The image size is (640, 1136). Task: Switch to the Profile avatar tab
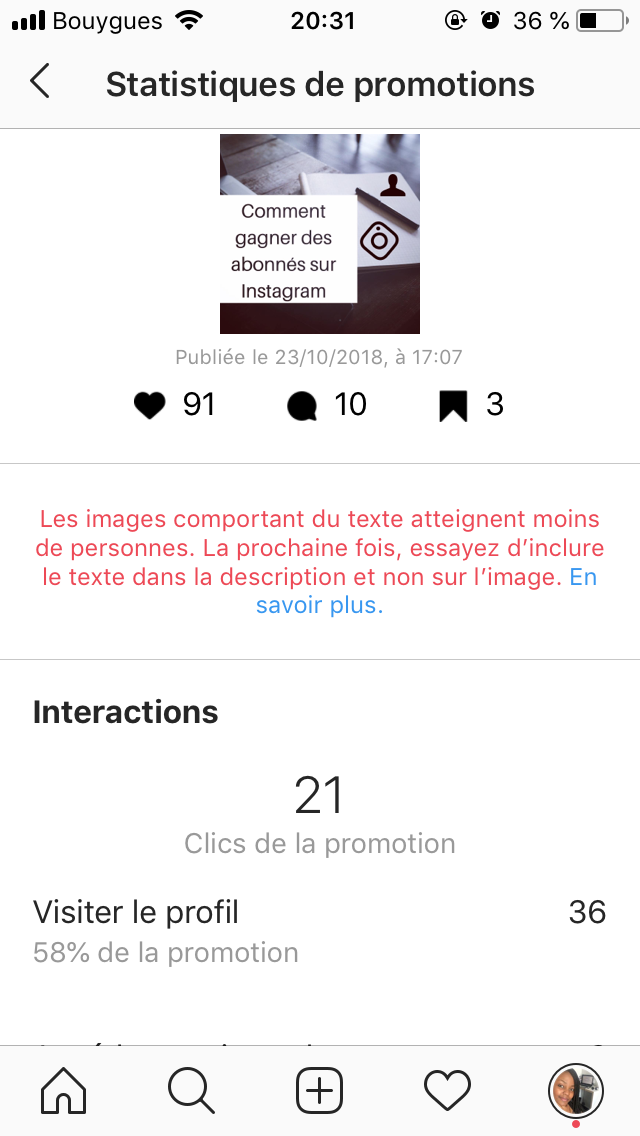coord(575,1089)
